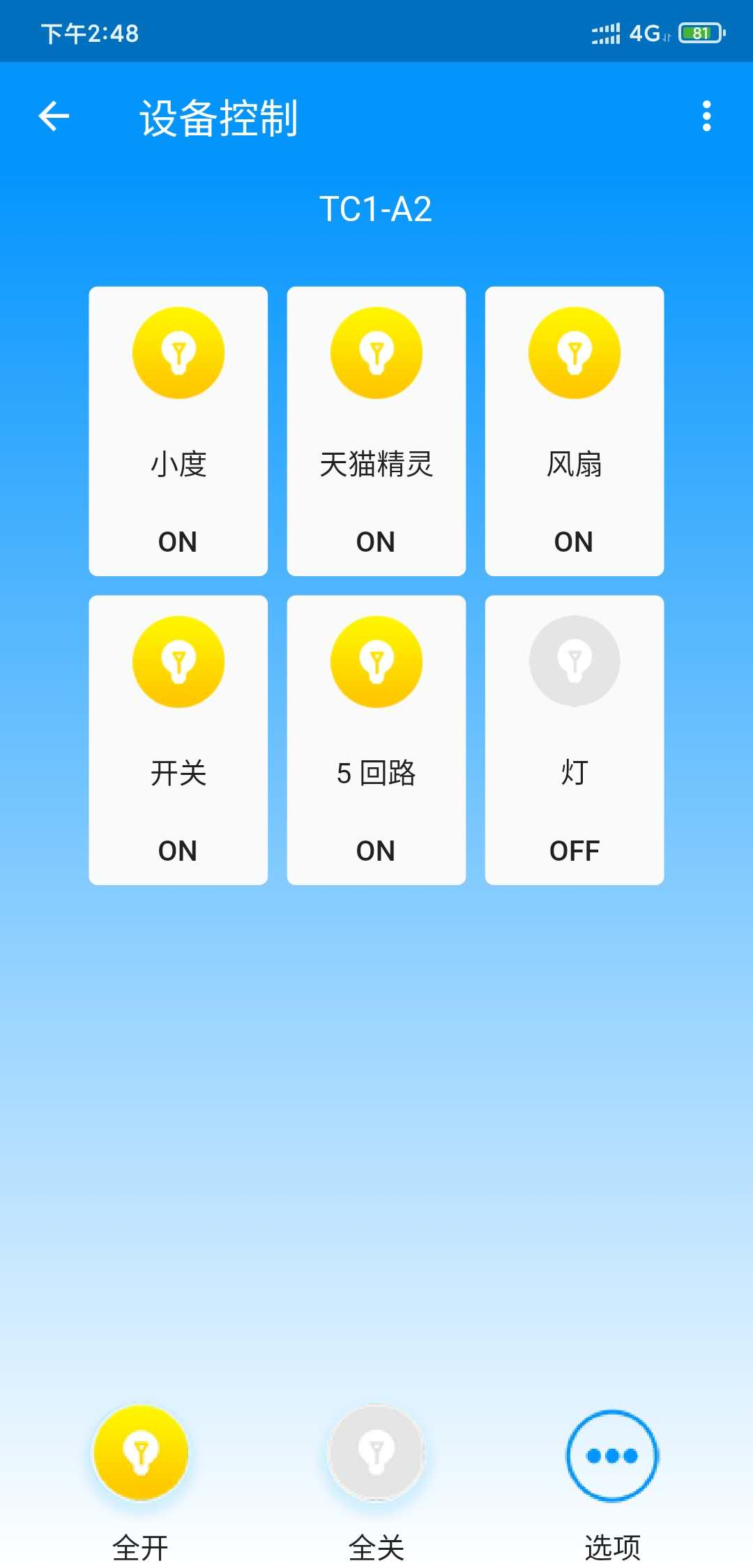Screen dimensions: 753x1568
Task: Go back using the arrow icon
Action: click(54, 116)
